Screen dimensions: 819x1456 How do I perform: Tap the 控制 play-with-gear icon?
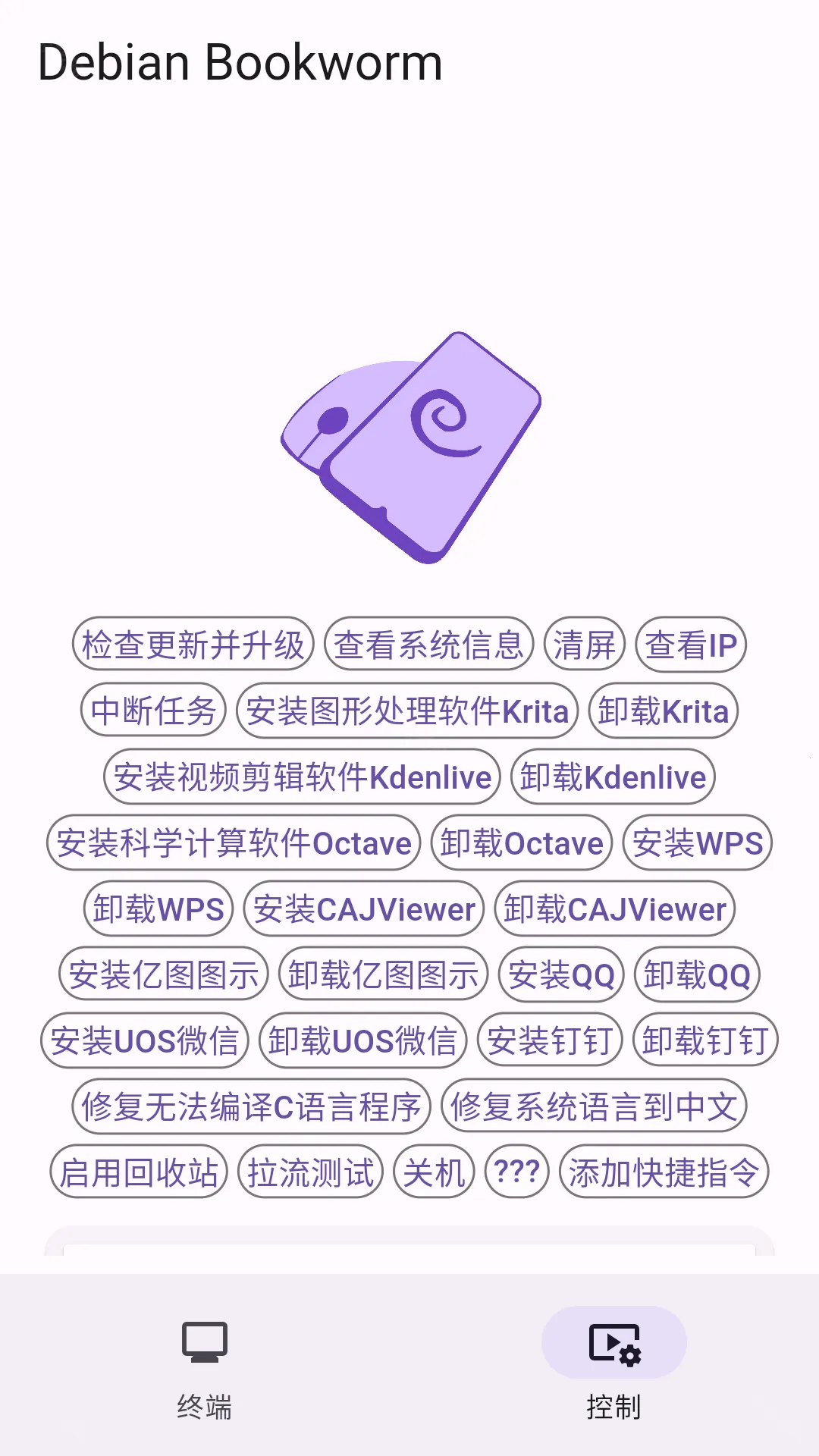tap(614, 1342)
